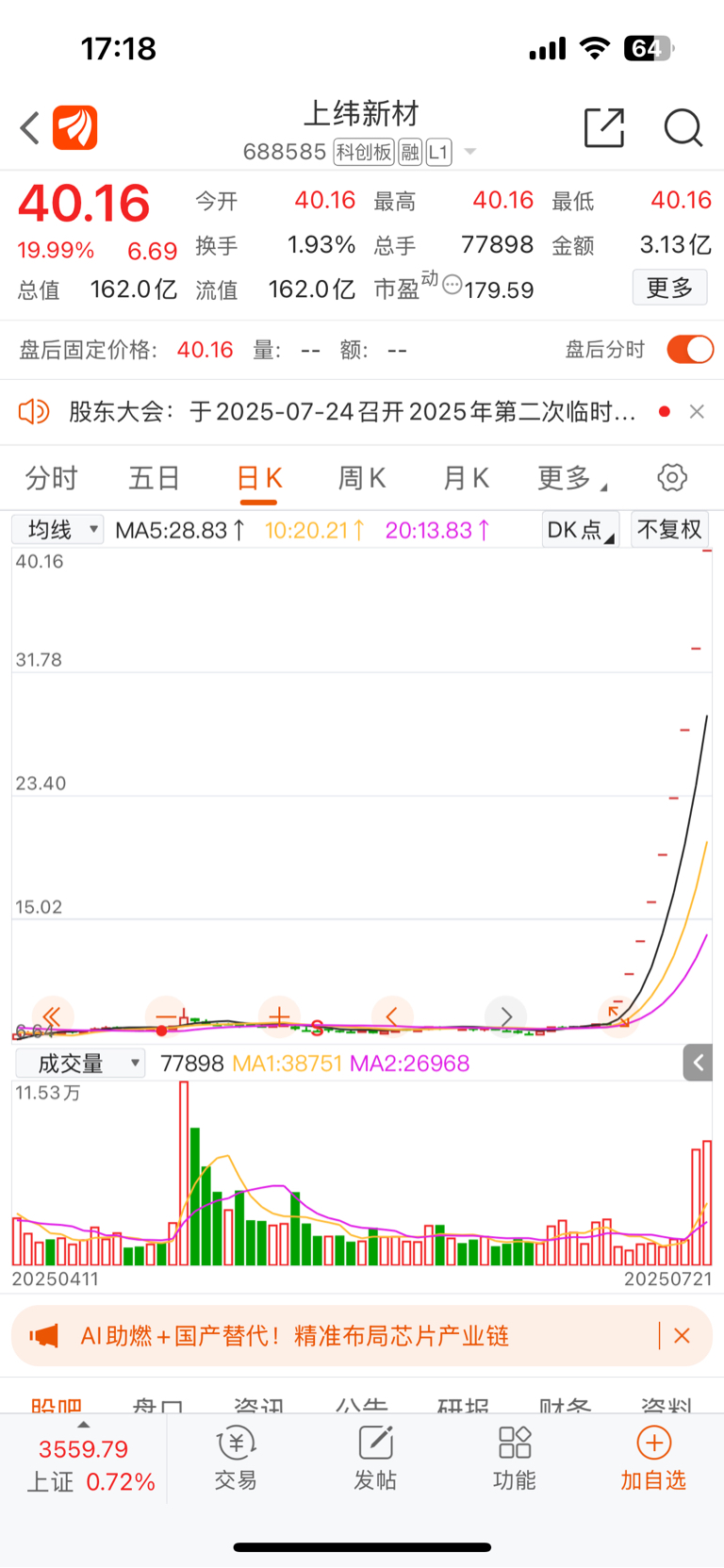Open the 交易 trading button
724x1568 pixels.
pos(236,1459)
